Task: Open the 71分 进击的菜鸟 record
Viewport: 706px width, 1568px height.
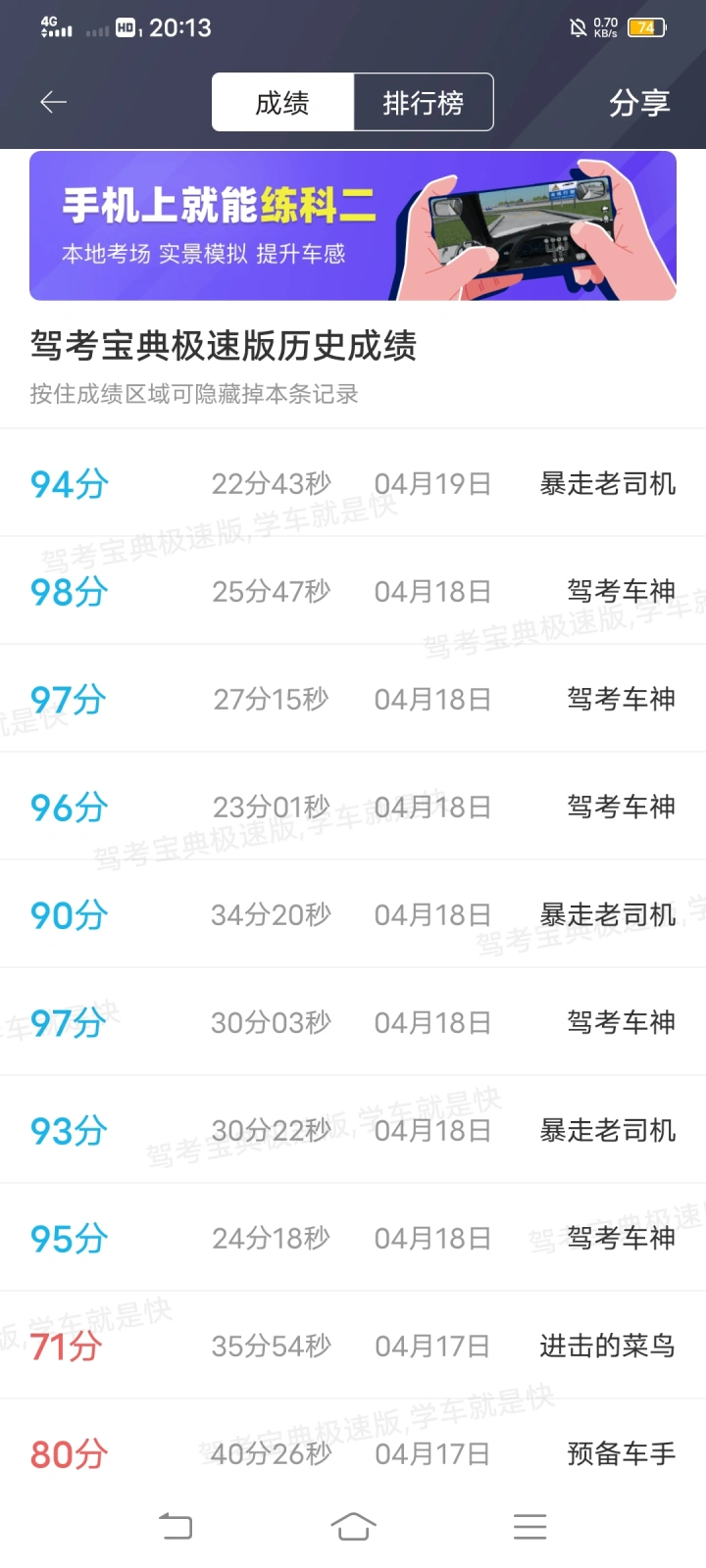Action: (x=353, y=1346)
